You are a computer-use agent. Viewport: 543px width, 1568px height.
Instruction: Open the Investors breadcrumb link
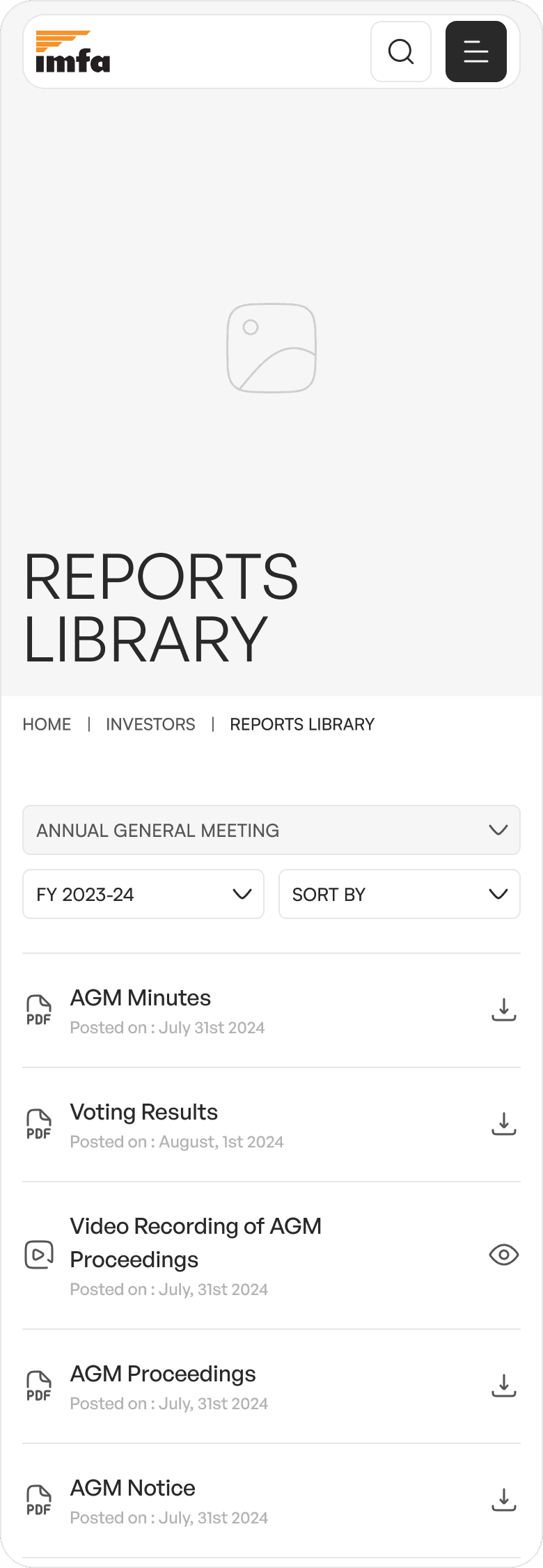(x=150, y=724)
